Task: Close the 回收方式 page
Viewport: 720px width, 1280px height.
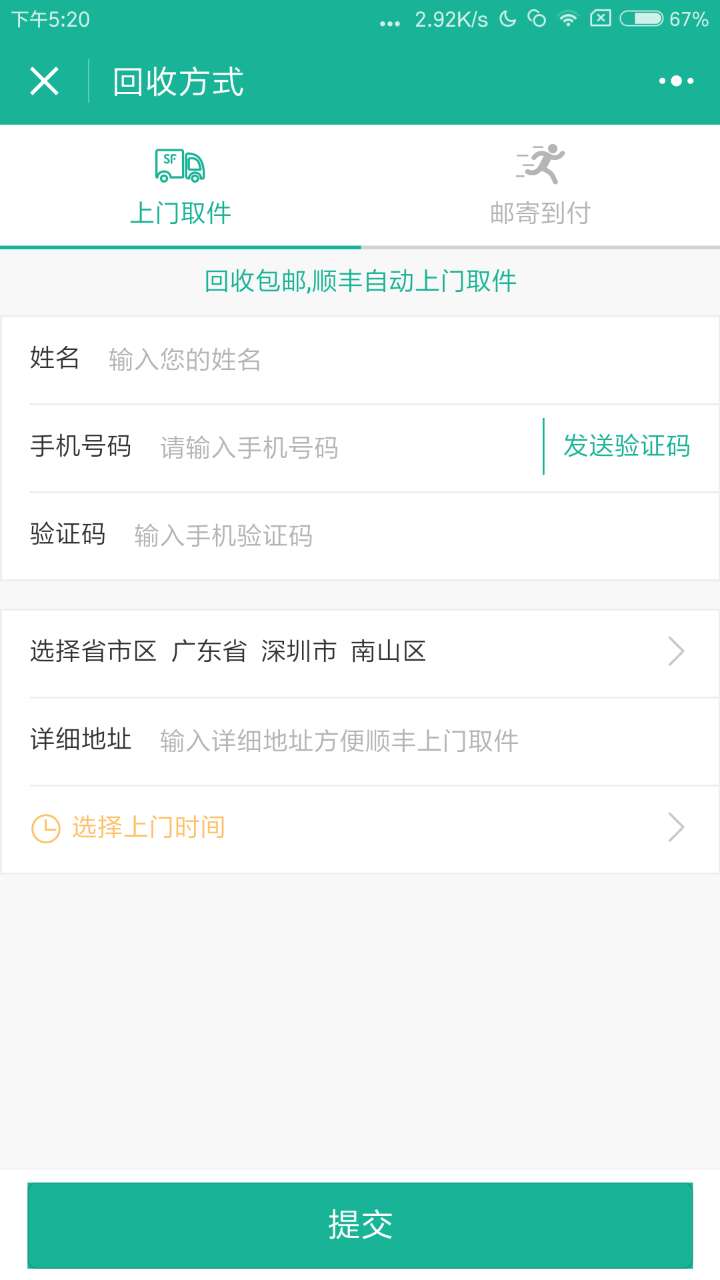Action: tap(44, 81)
